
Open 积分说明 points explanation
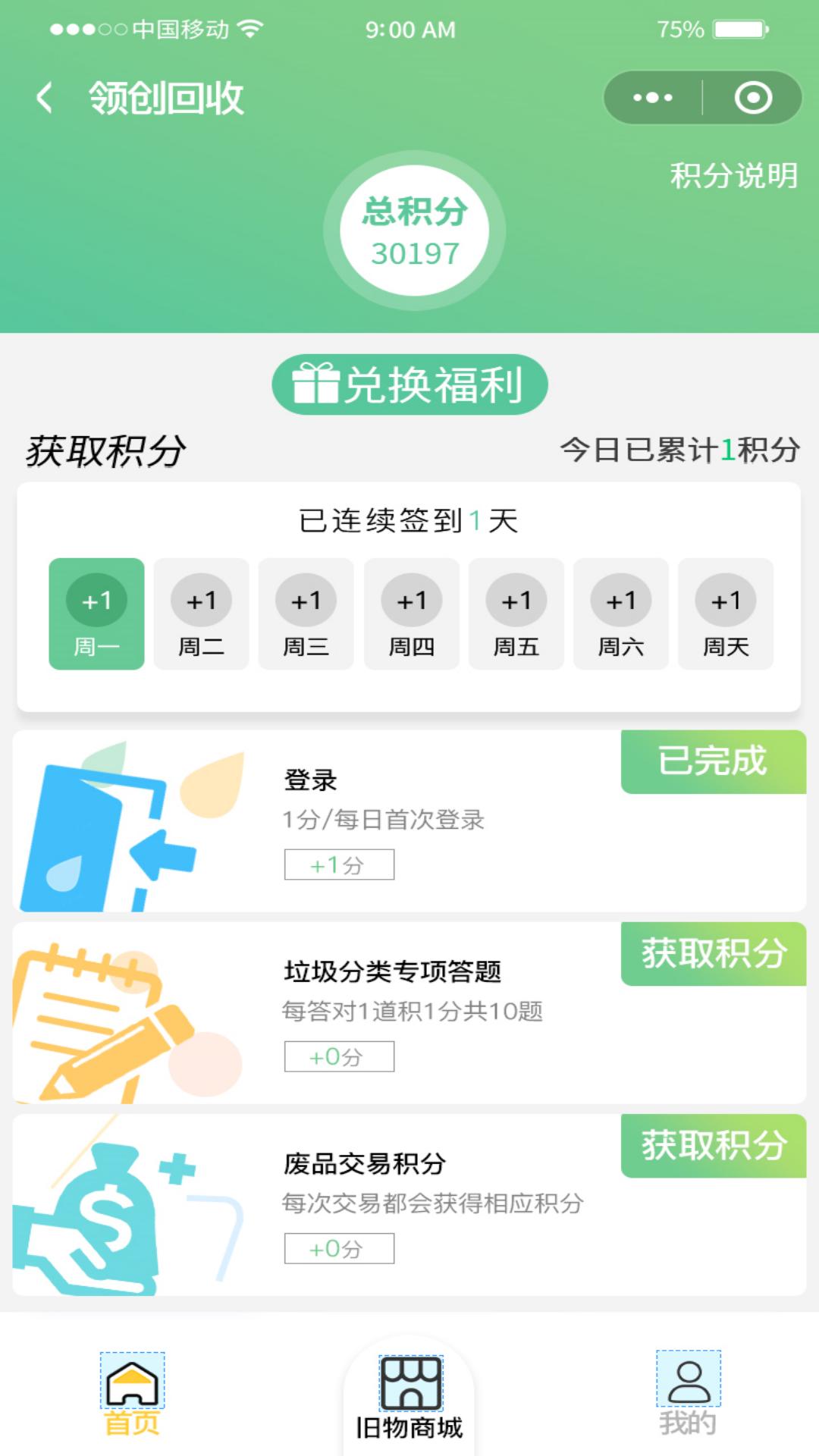pyautogui.click(x=733, y=176)
